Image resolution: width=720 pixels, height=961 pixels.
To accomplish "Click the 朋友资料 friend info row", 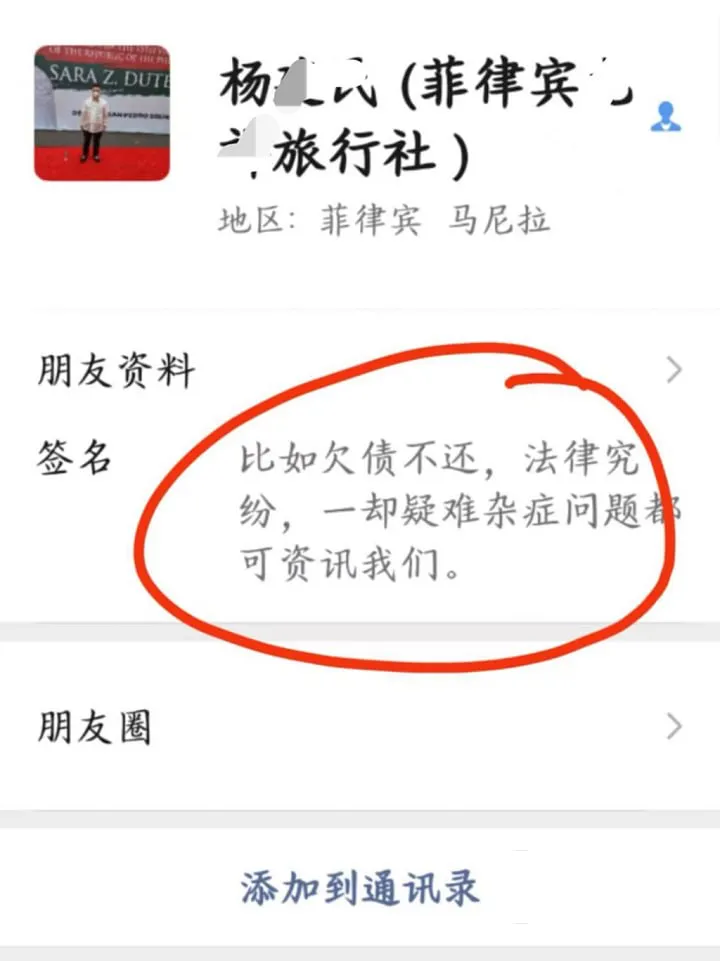I will 113,370.
